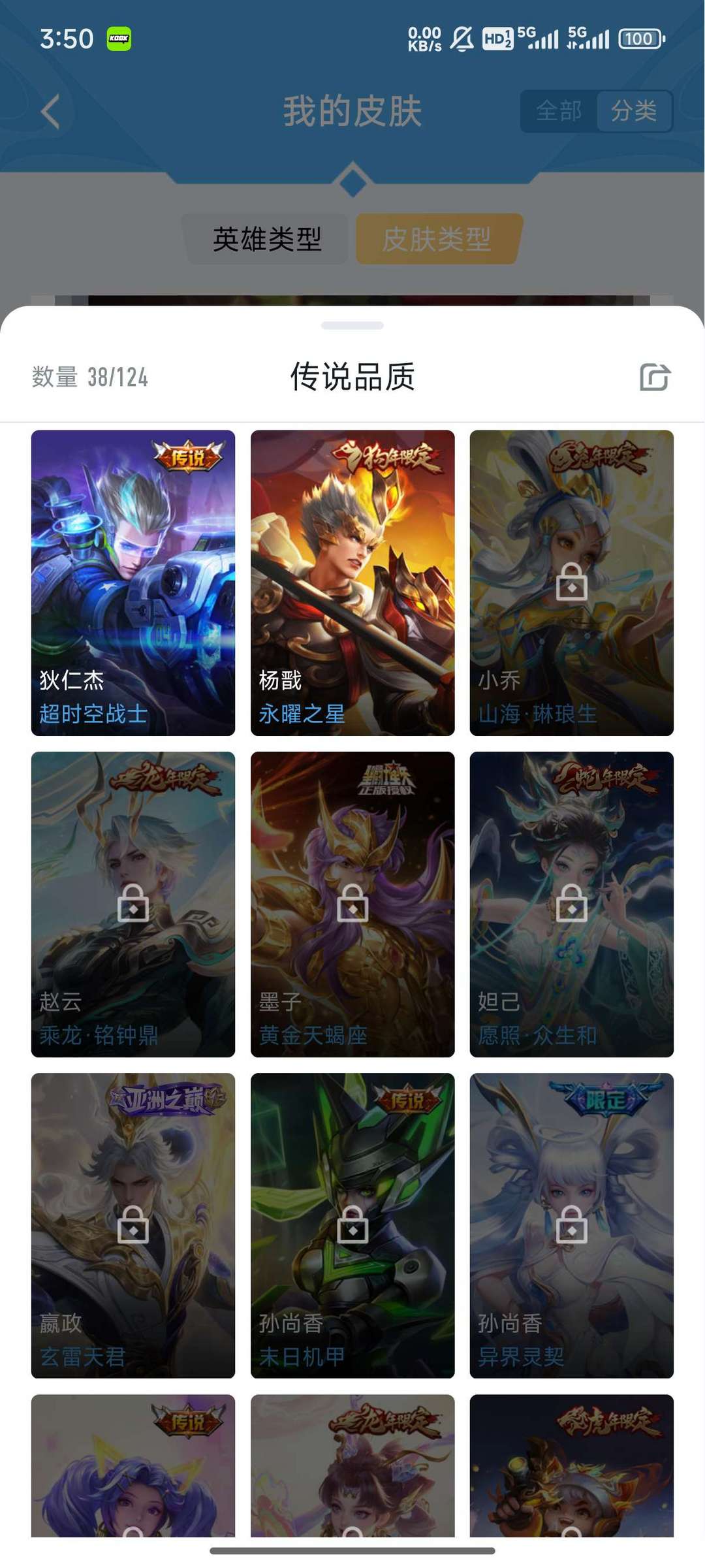This screenshot has width=705, height=1568.
Task: Open 狄仁杰 超时空战士 skin card
Action: [133, 583]
